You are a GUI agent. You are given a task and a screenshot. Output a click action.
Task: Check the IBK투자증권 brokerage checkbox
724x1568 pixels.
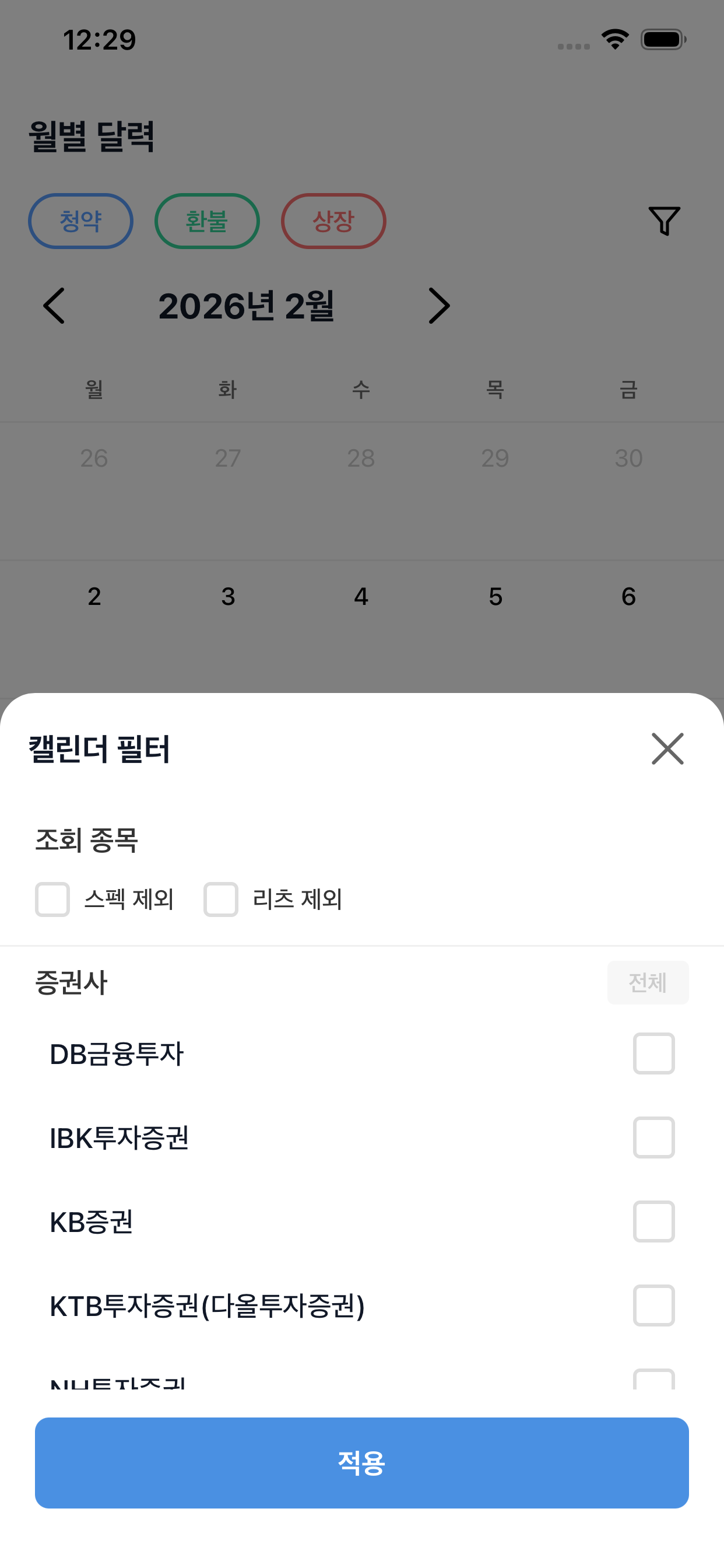tap(653, 1137)
